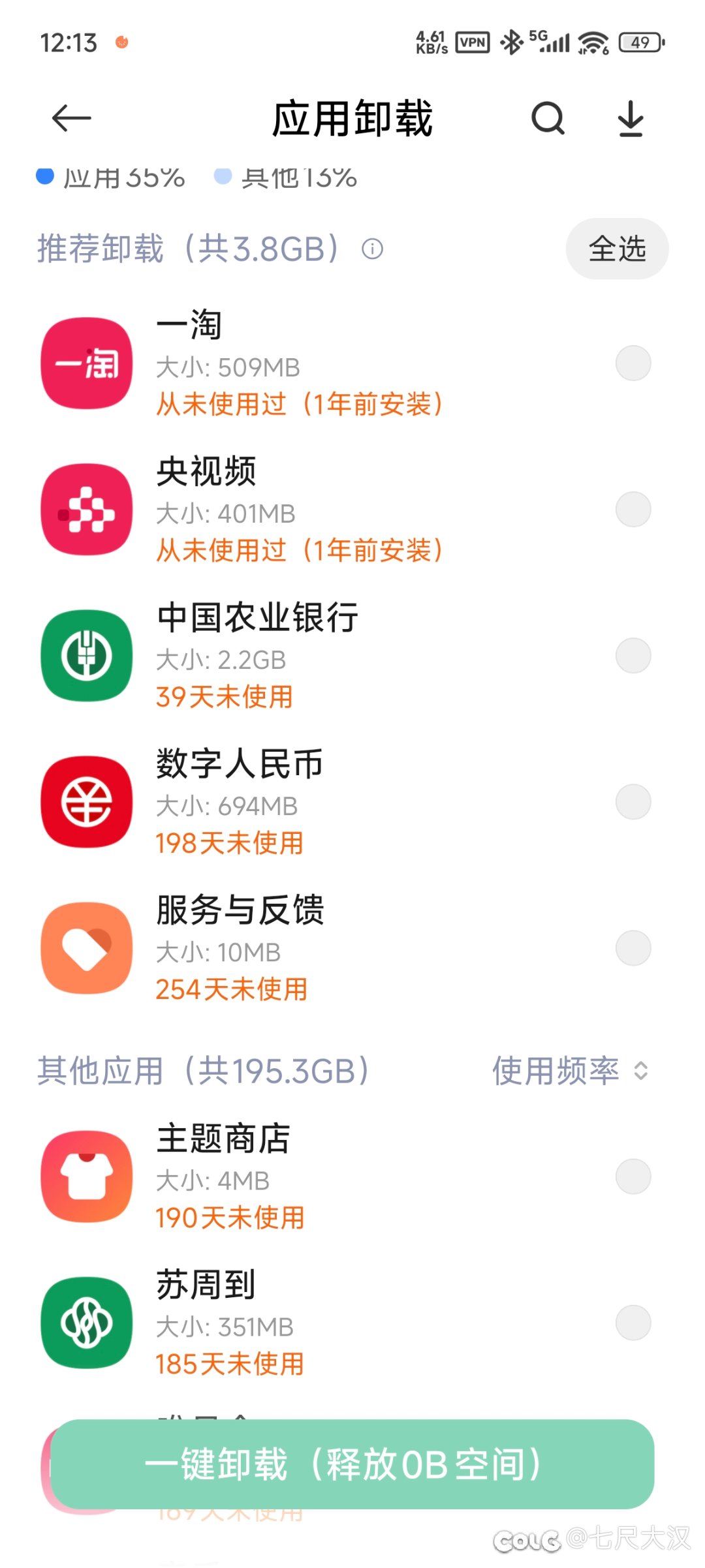The width and height of the screenshot is (705, 1568).
Task: Open search for apps
Action: (548, 119)
